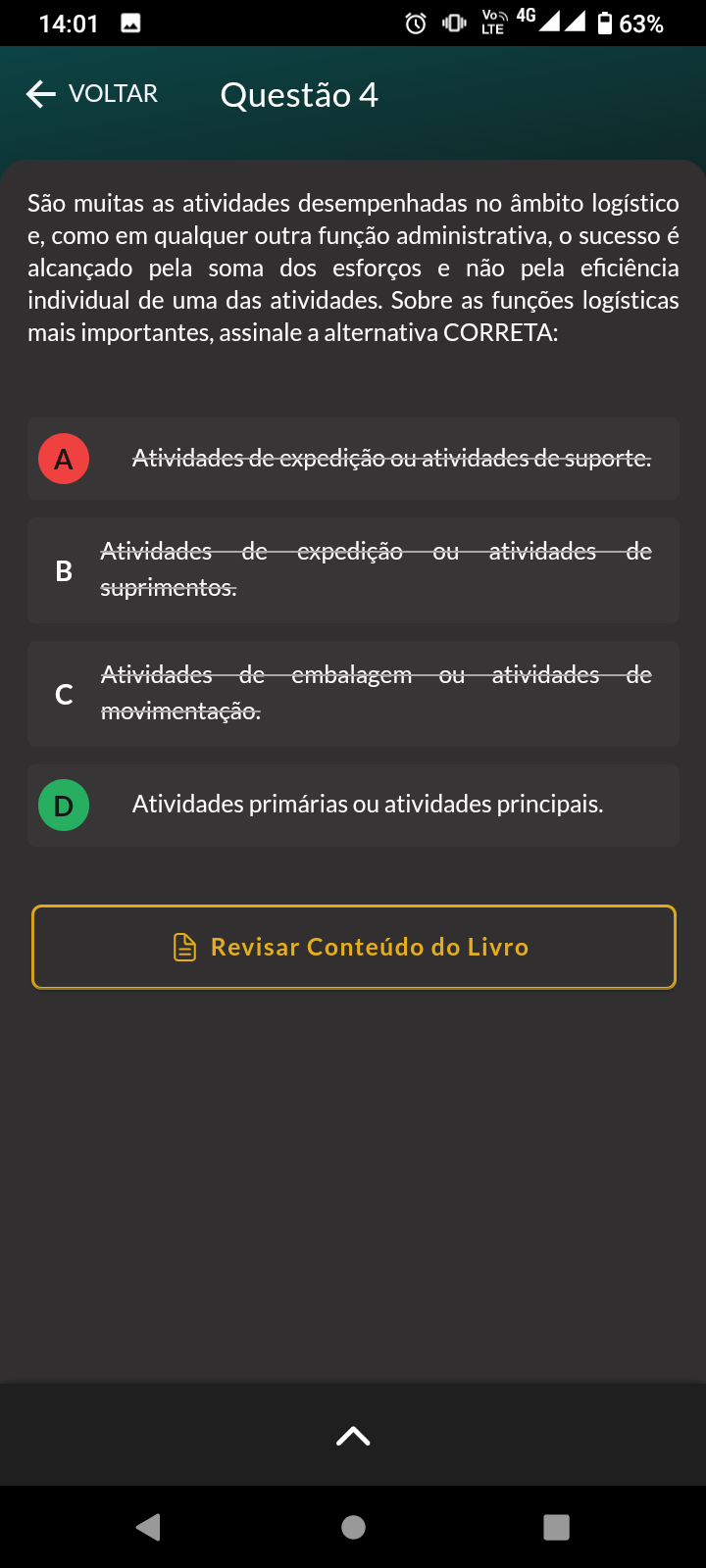Expand the bottom panel with the up chevron
The width and height of the screenshot is (706, 1568).
point(353,1436)
